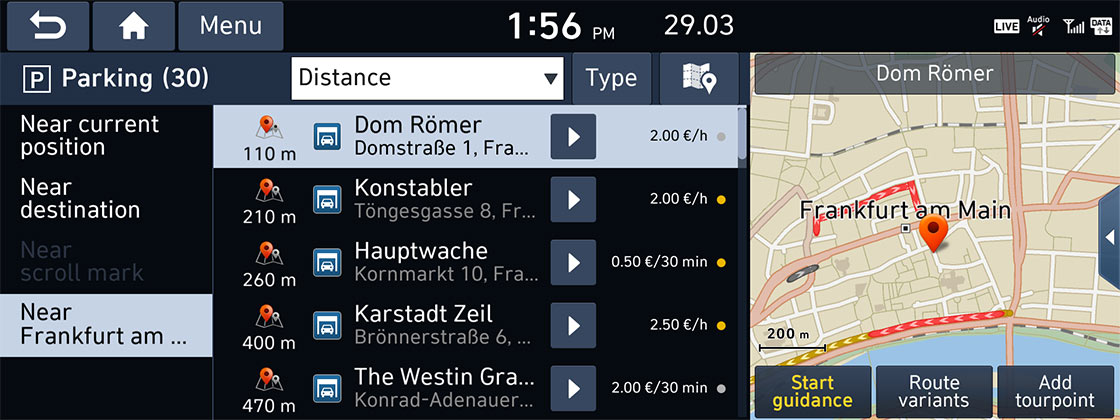Select Near destination
Viewport: 1120px width, 420px height.
coord(105,199)
